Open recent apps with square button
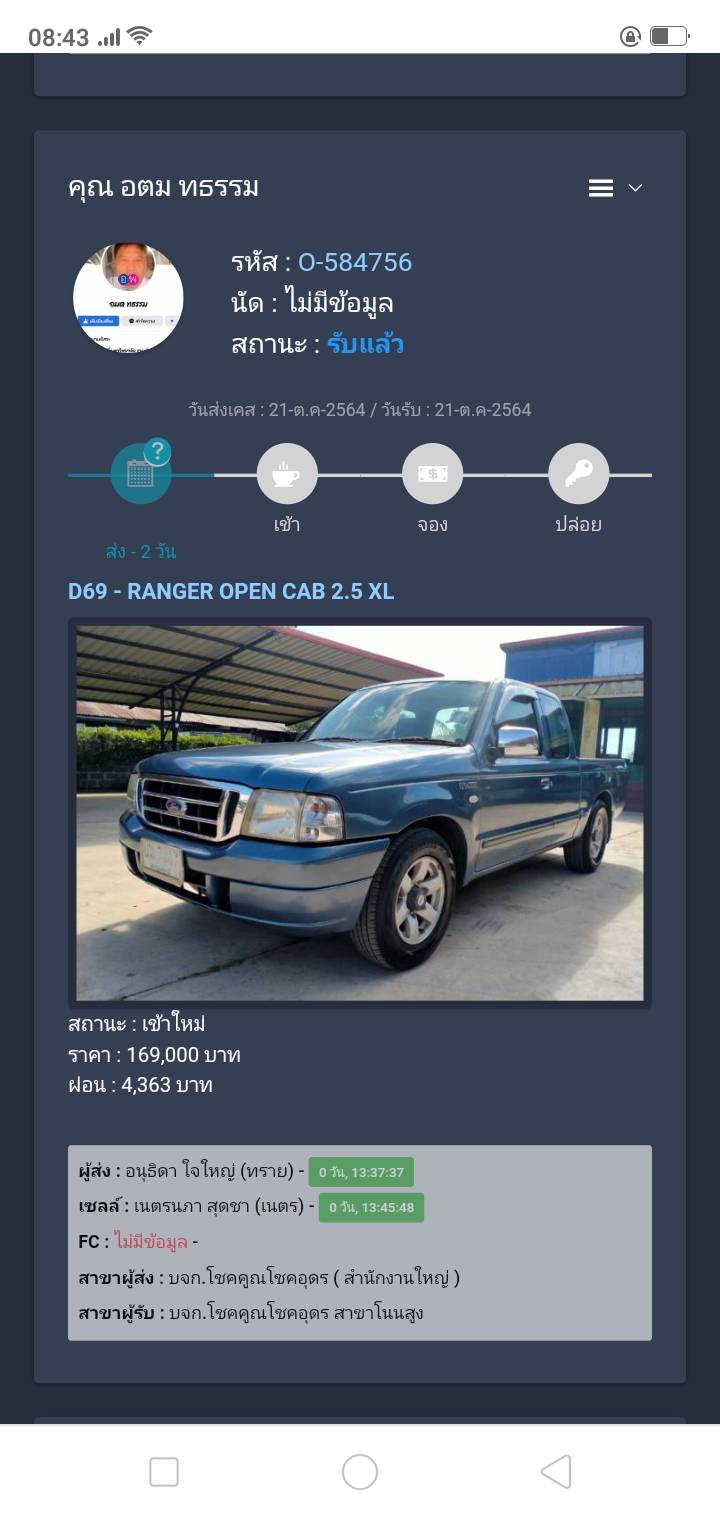Screen dimensions: 720x1520 164,1472
